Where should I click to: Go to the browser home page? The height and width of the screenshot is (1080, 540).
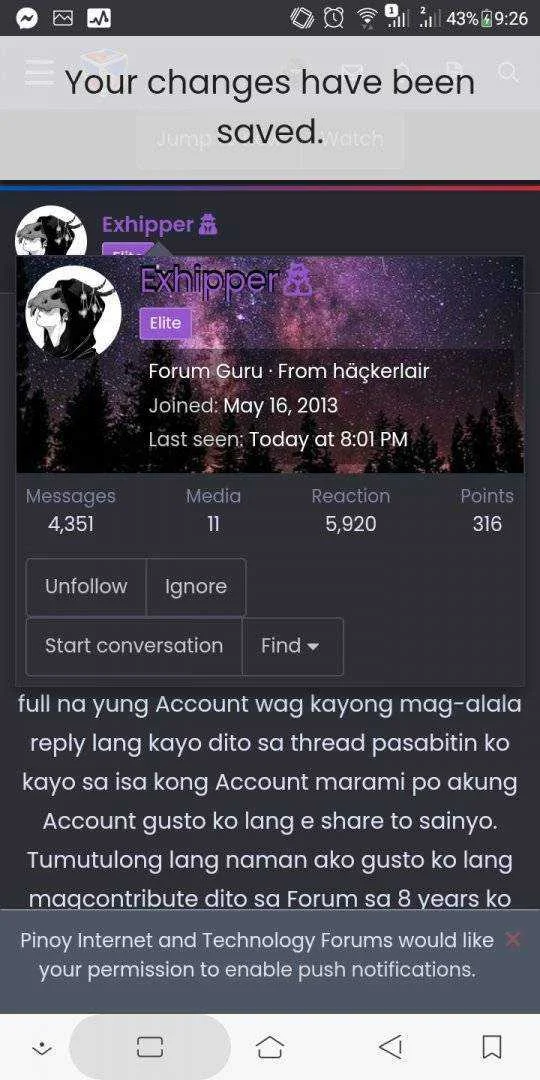(x=270, y=1047)
